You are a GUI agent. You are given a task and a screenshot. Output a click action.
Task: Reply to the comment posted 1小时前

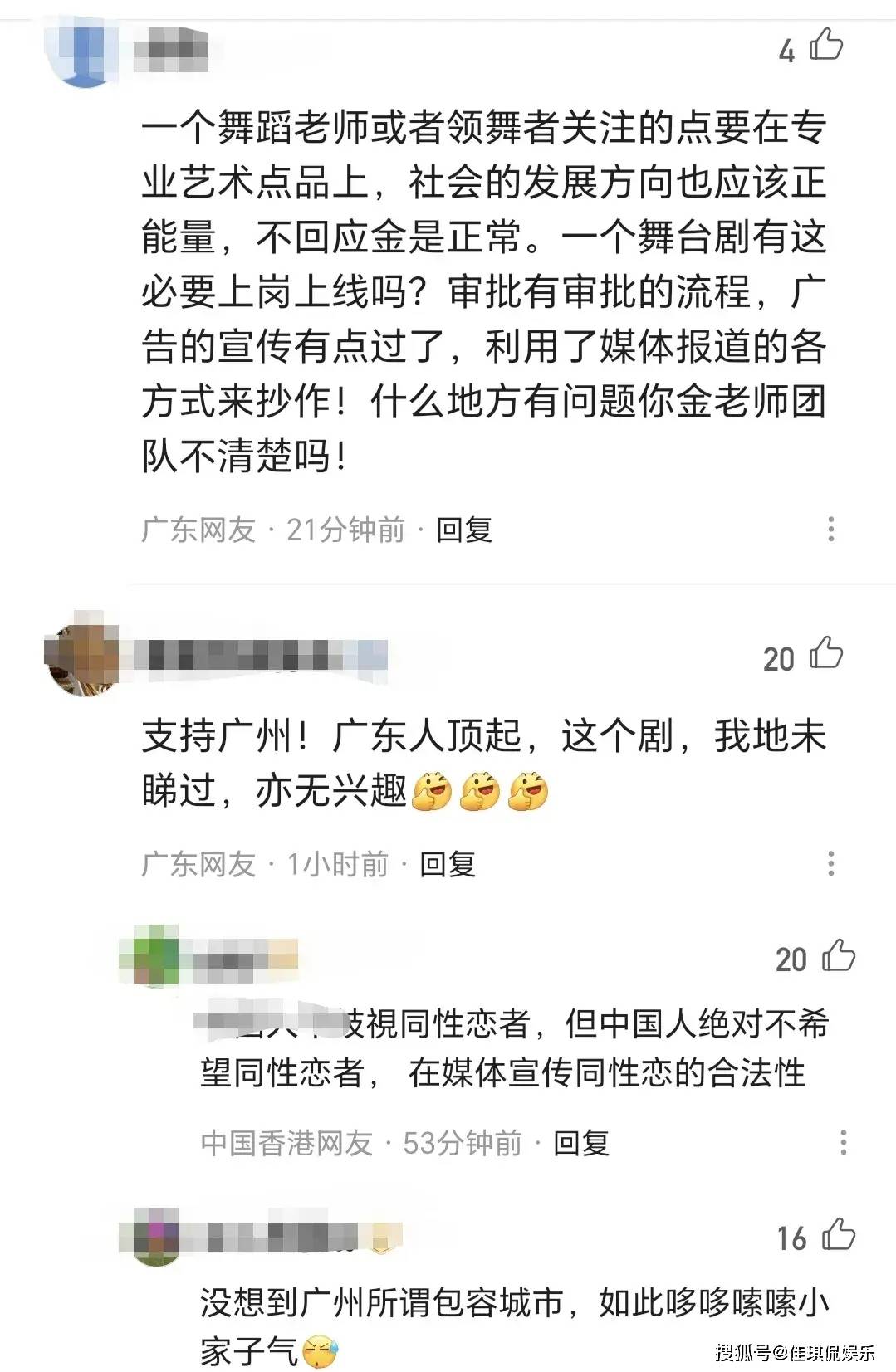click(448, 865)
